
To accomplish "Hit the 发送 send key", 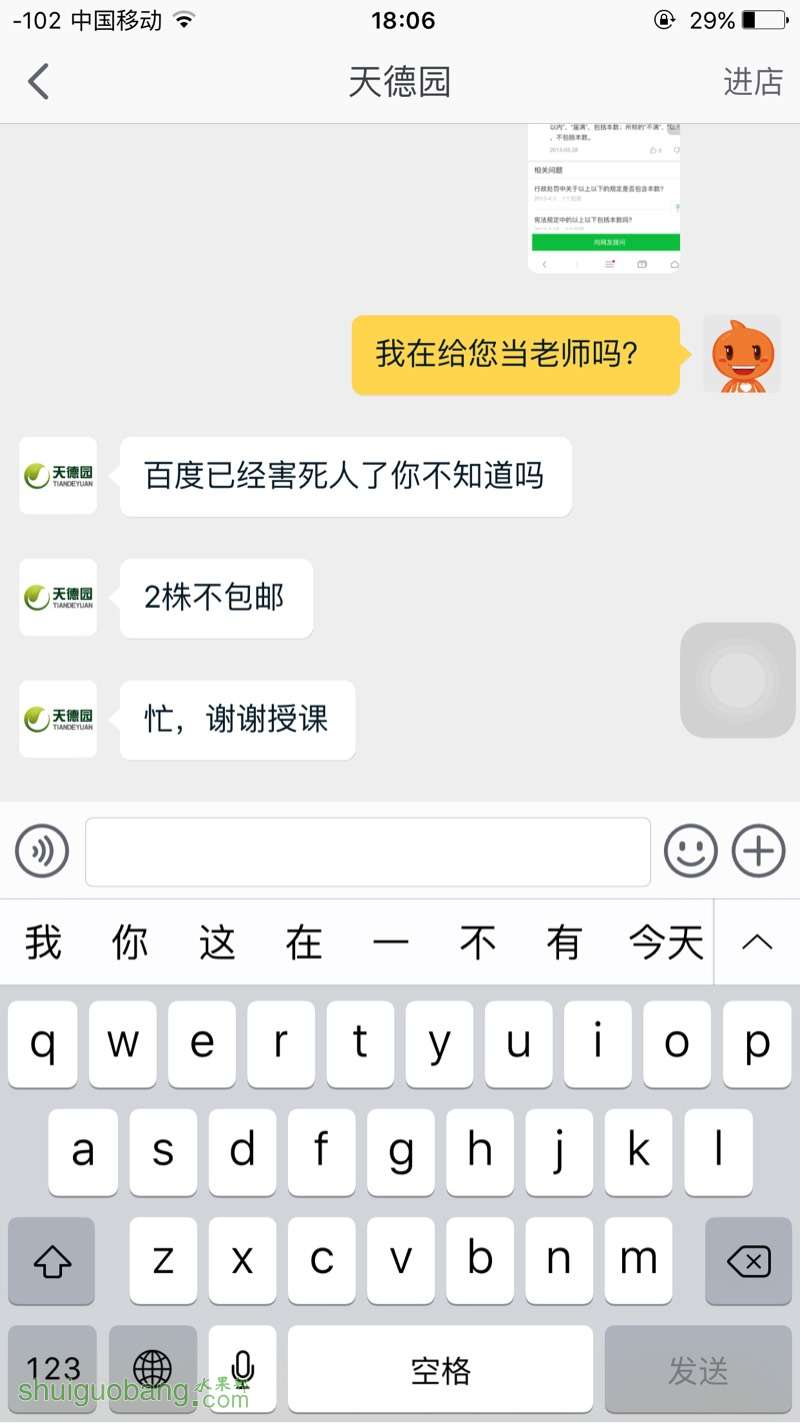I will tap(698, 1369).
